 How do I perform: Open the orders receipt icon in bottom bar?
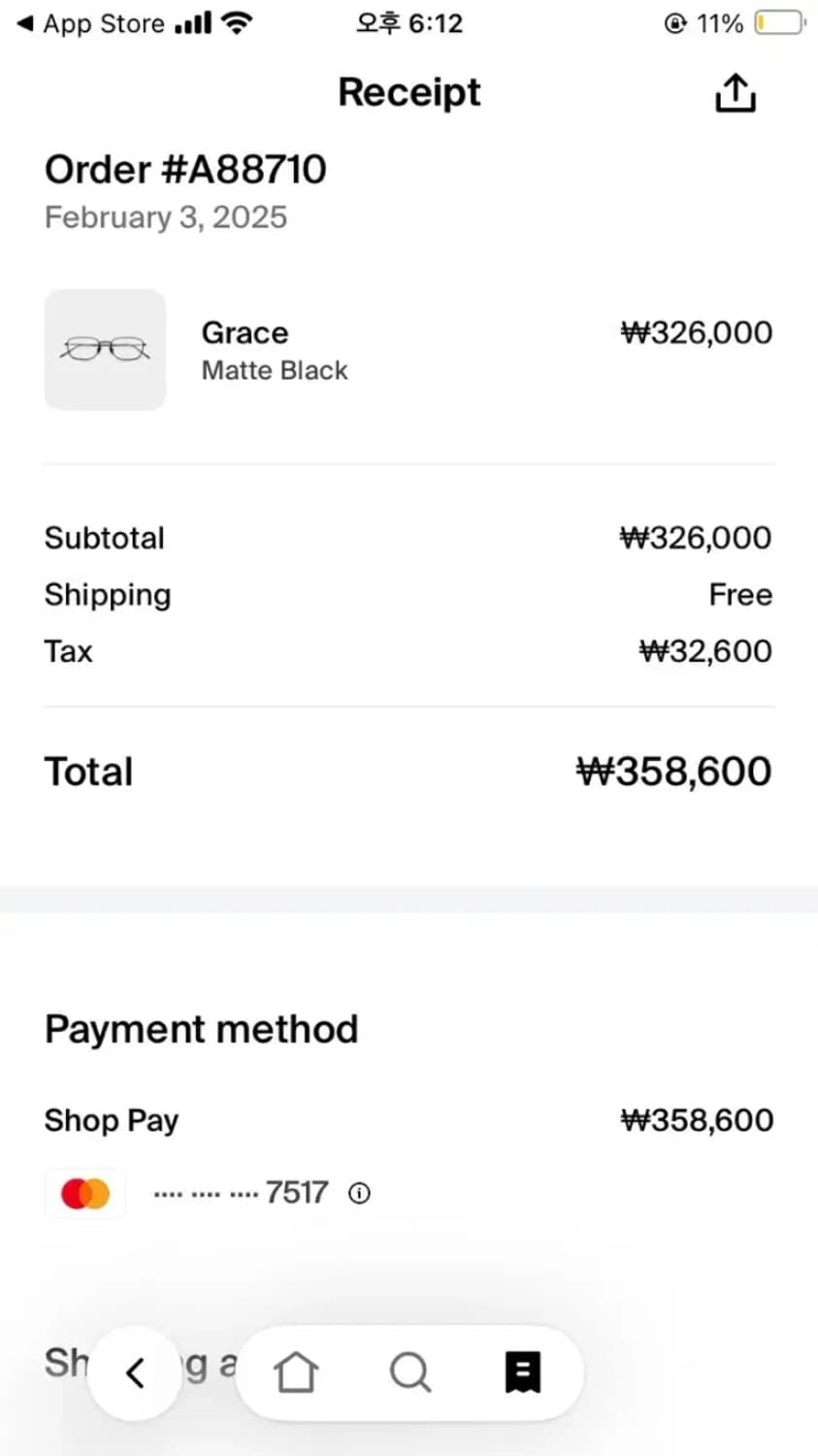(523, 1373)
